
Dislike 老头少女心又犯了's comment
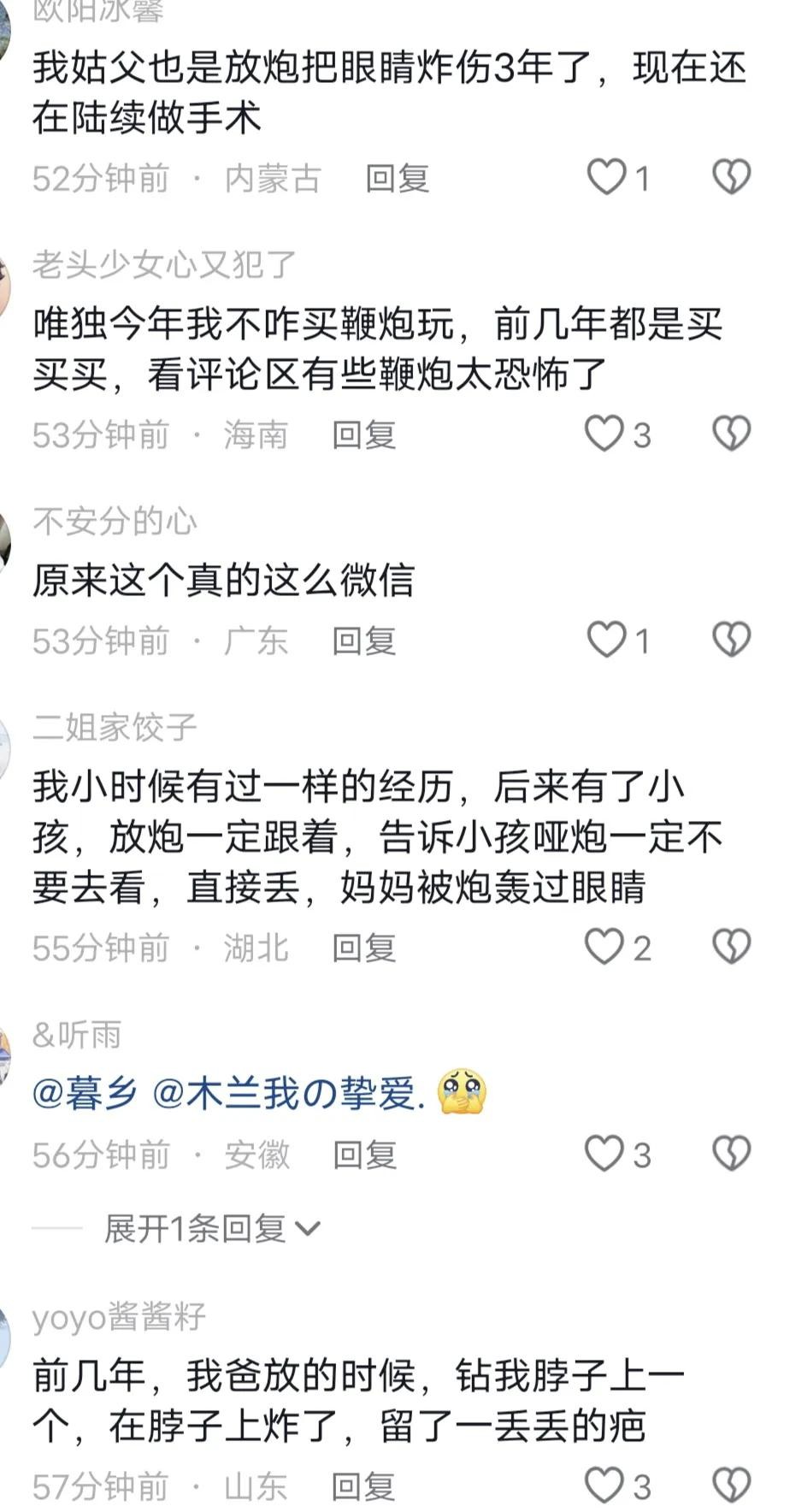tap(731, 434)
